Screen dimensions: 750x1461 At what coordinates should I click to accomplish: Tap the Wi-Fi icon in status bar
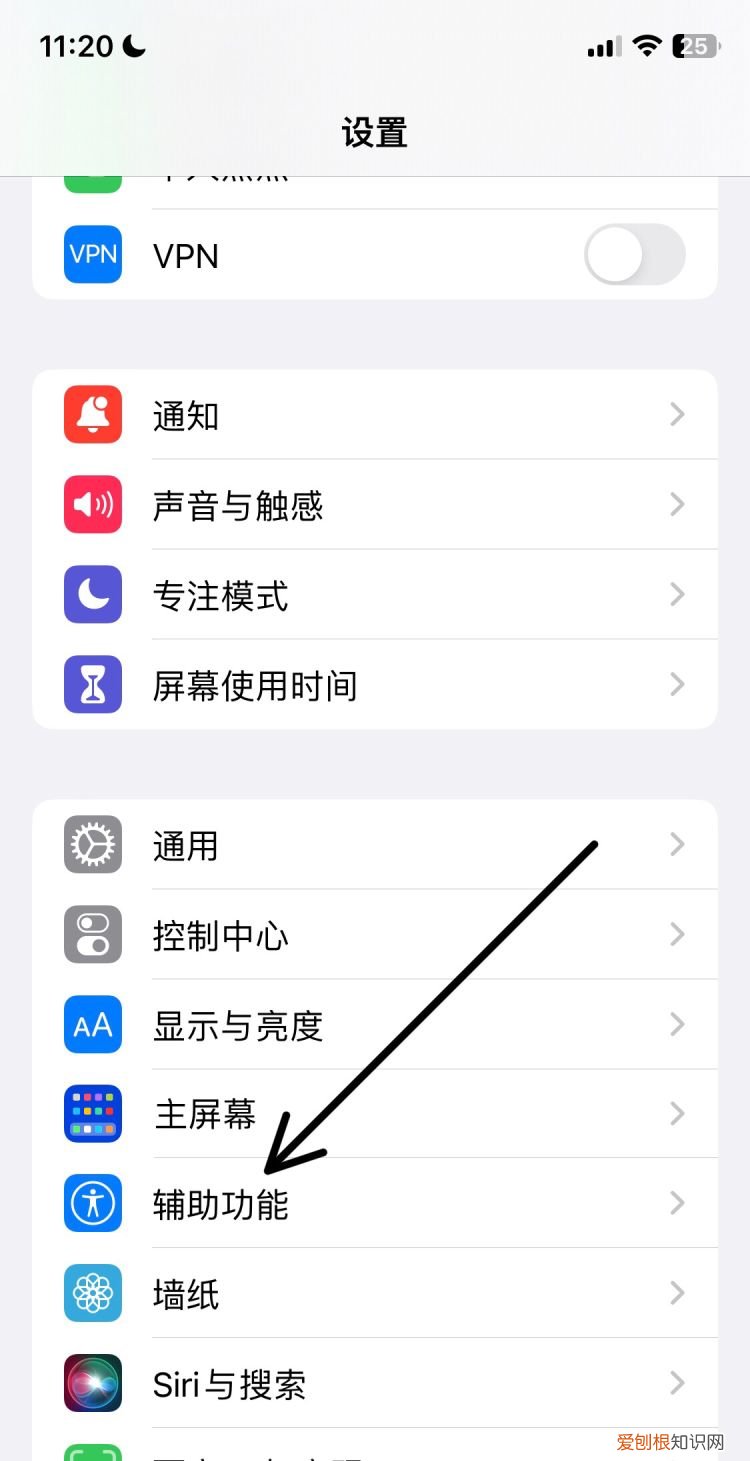point(646,46)
